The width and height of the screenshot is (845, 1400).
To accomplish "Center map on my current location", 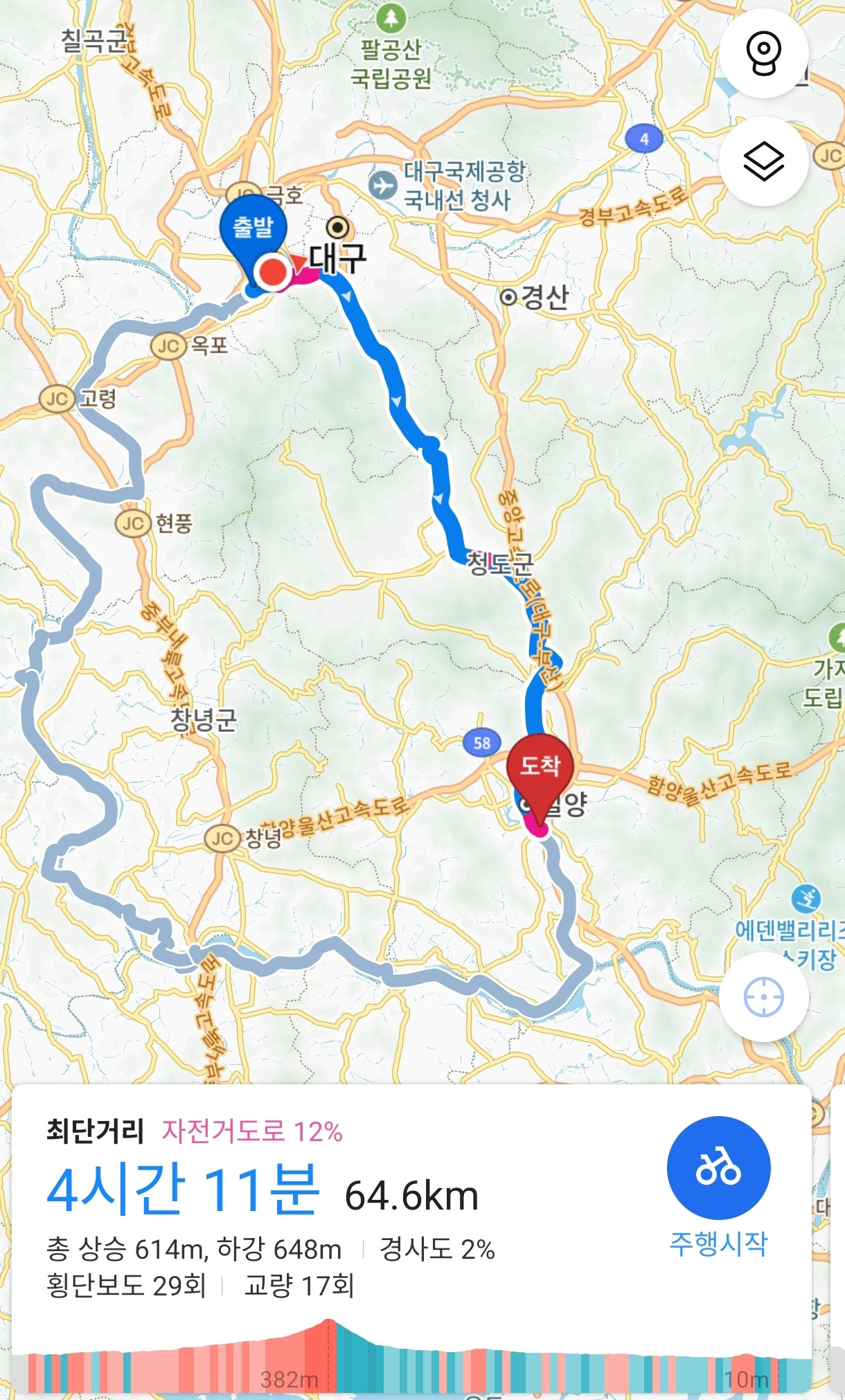I will [763, 997].
